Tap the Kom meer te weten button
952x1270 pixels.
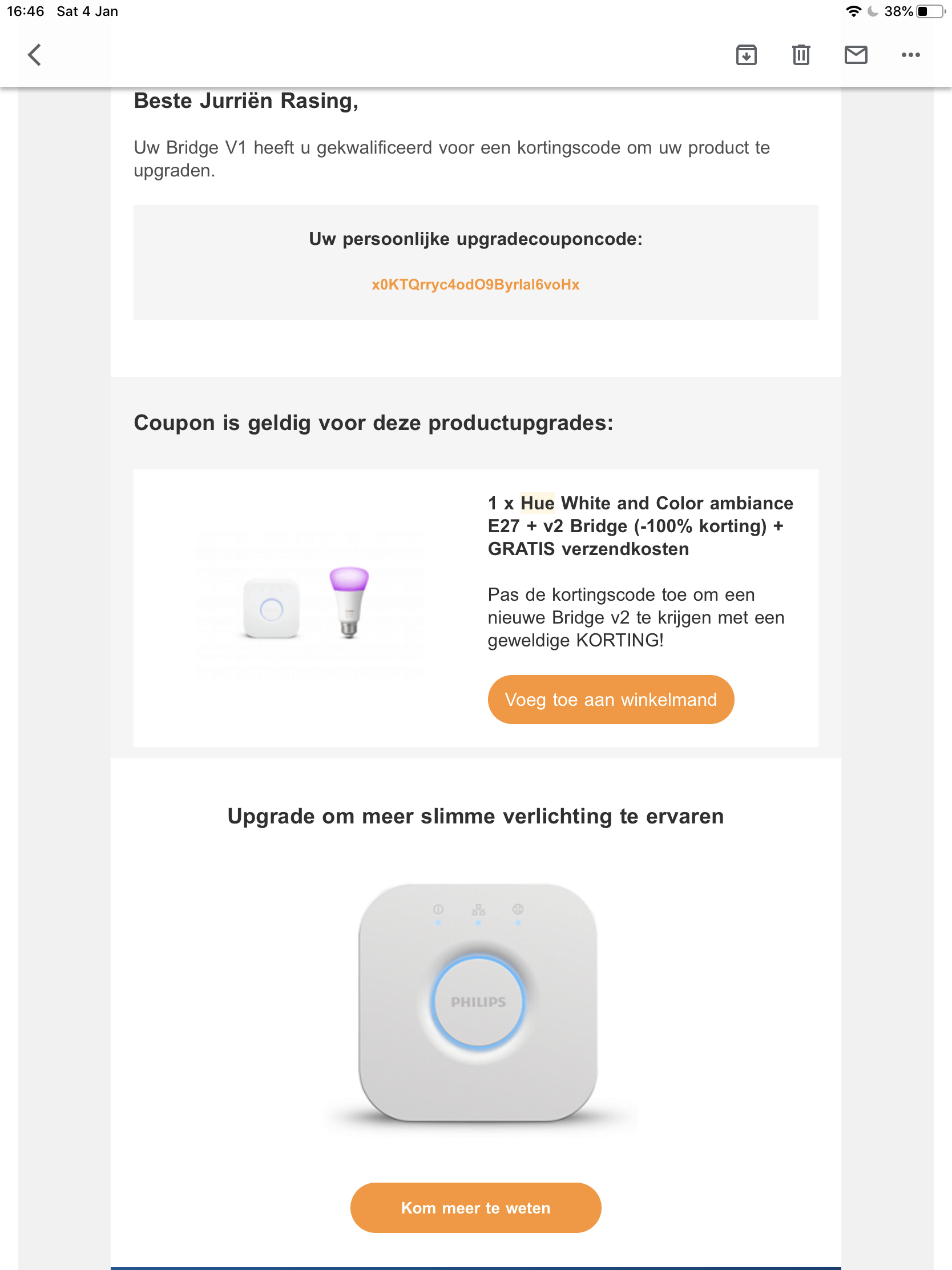point(475,1207)
